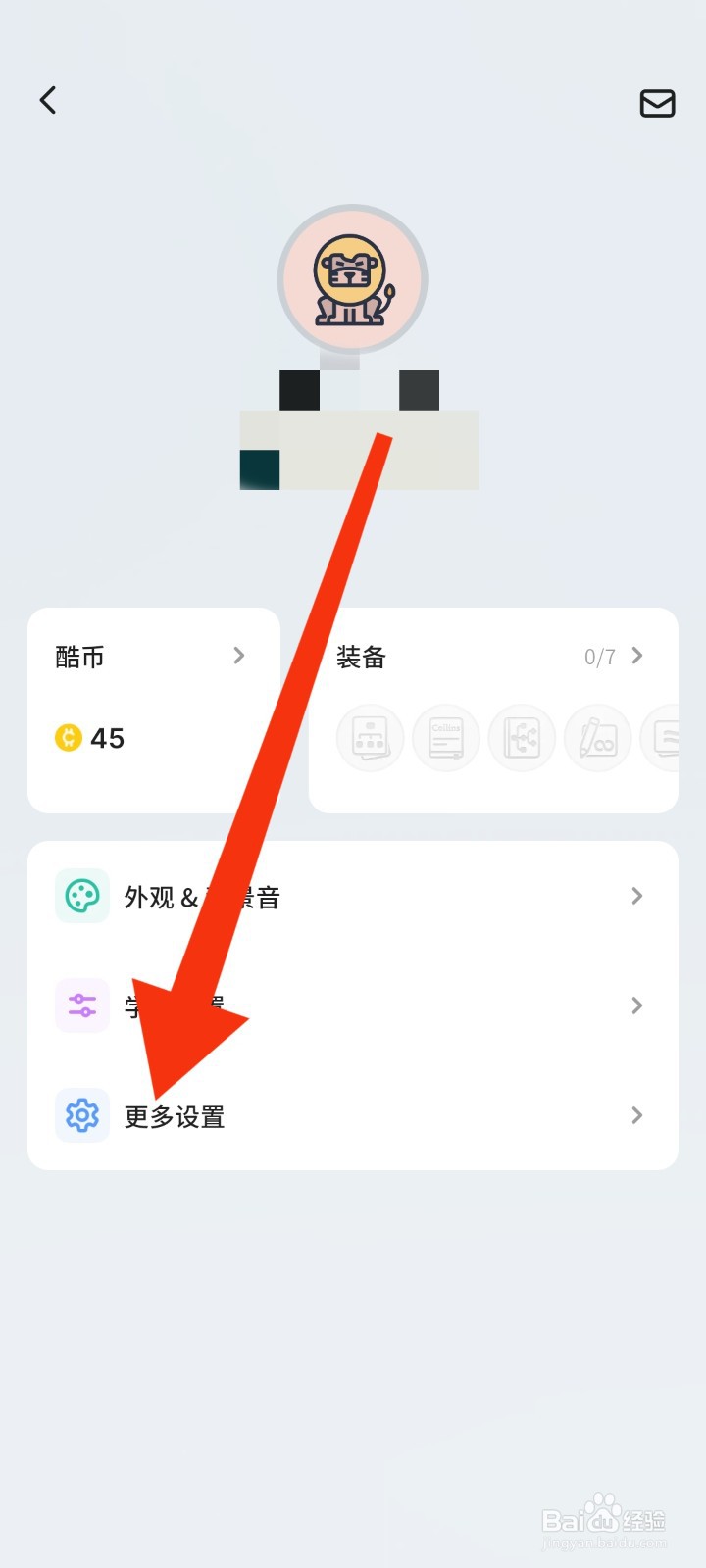This screenshot has height=1568, width=706.
Task: Click the purple sliders icon on 学习设置 row
Action: click(81, 1004)
